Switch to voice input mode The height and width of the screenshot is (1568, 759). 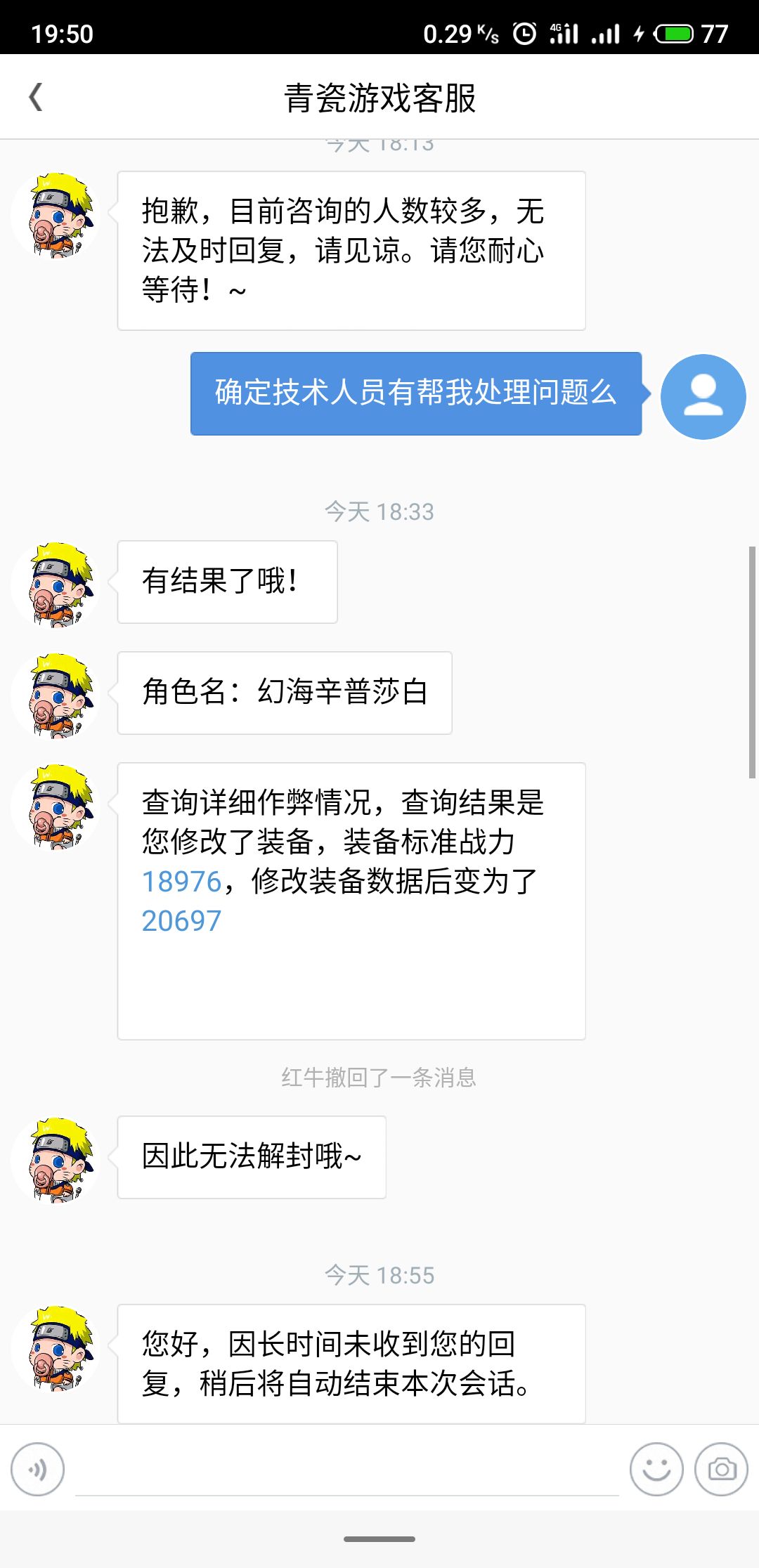[x=37, y=1469]
